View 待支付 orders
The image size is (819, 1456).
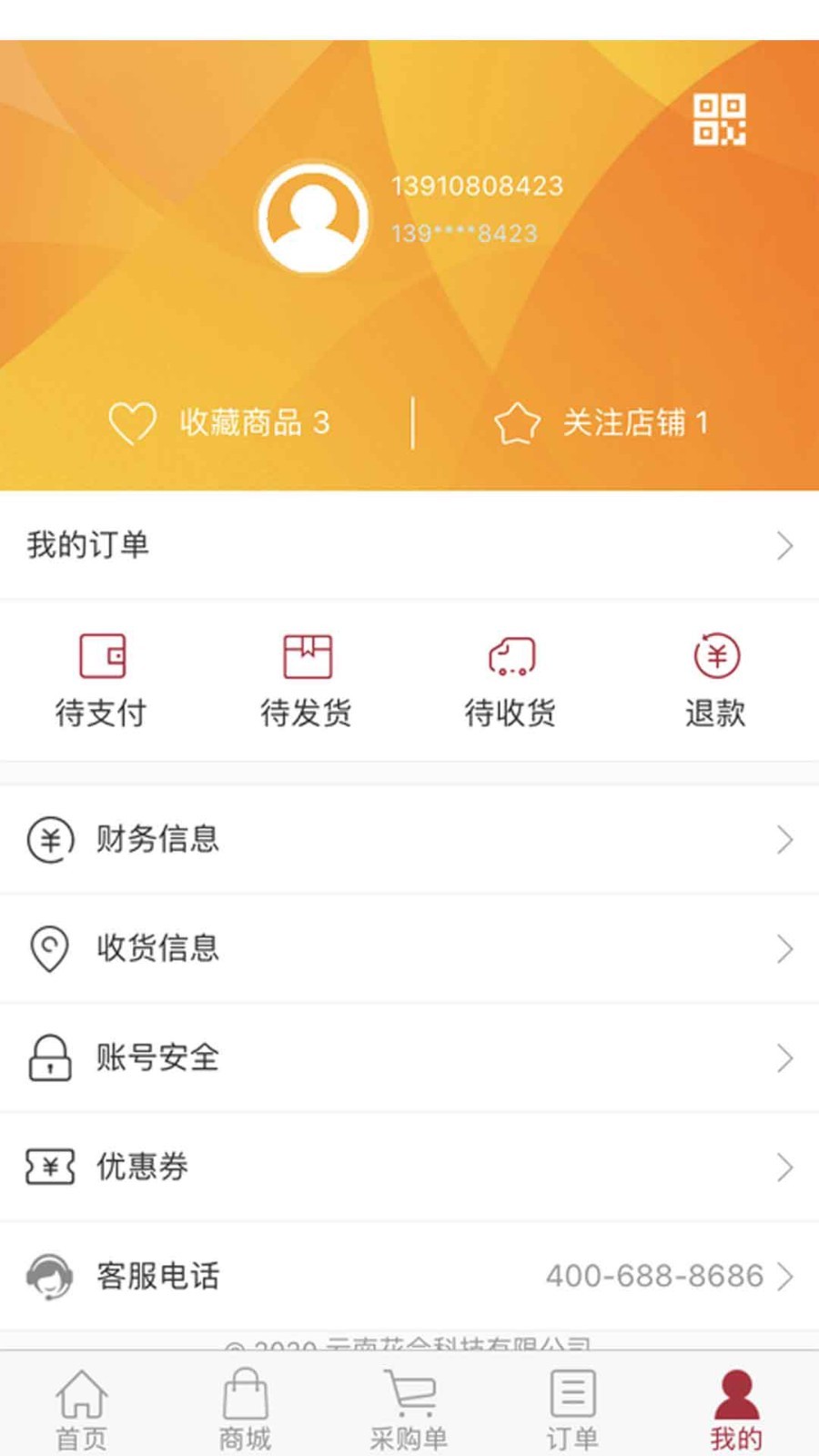click(x=101, y=681)
